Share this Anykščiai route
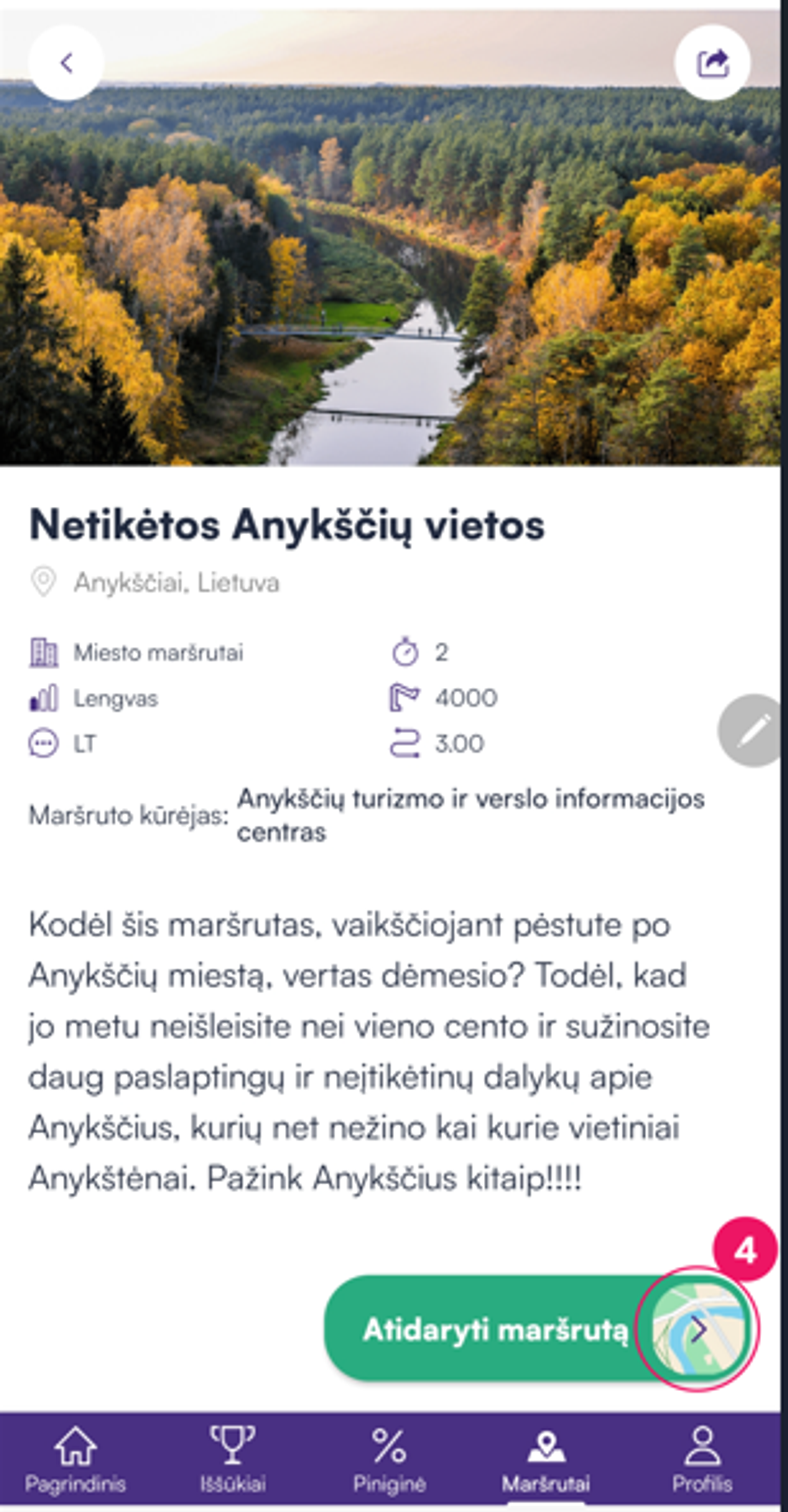This screenshot has width=788, height=1512. [712, 63]
